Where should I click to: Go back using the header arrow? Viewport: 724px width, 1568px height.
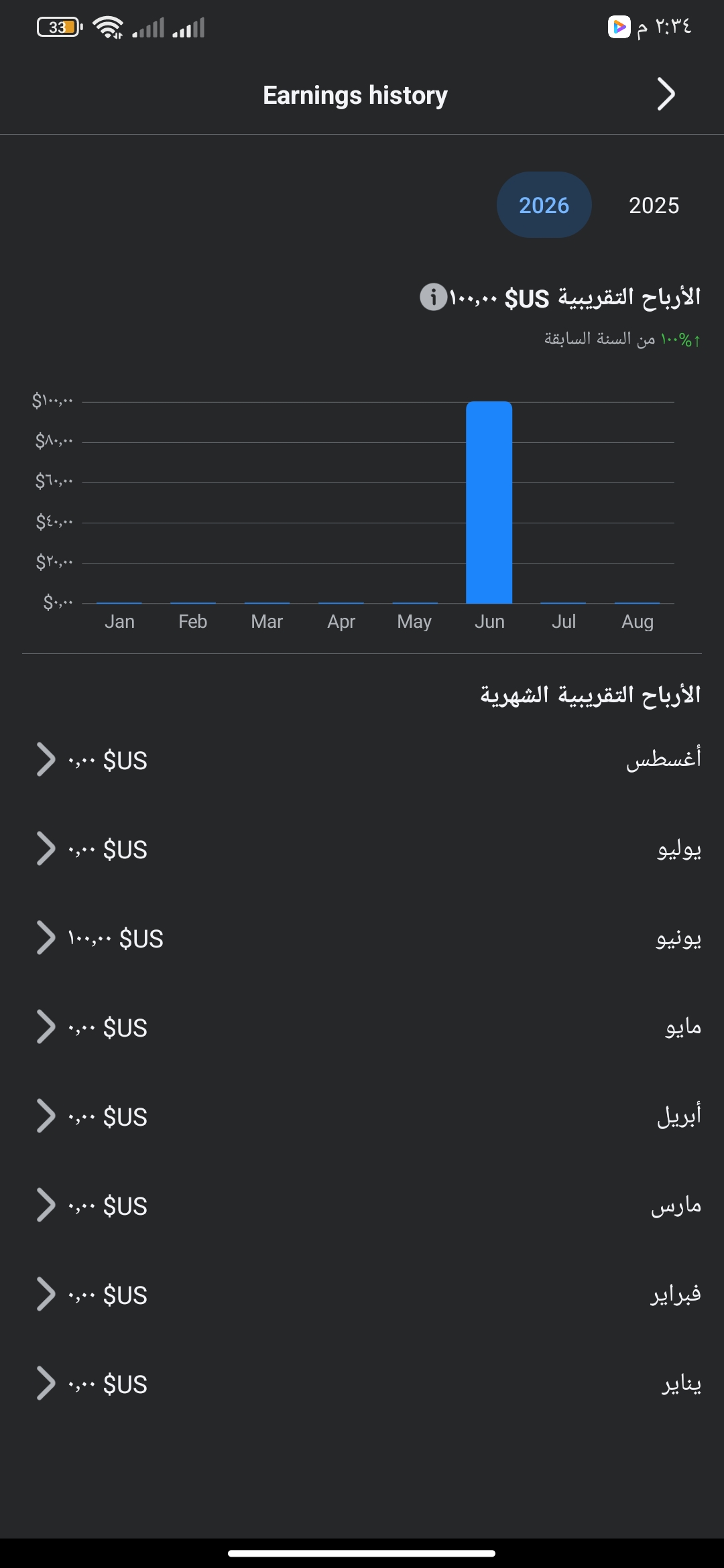[666, 94]
